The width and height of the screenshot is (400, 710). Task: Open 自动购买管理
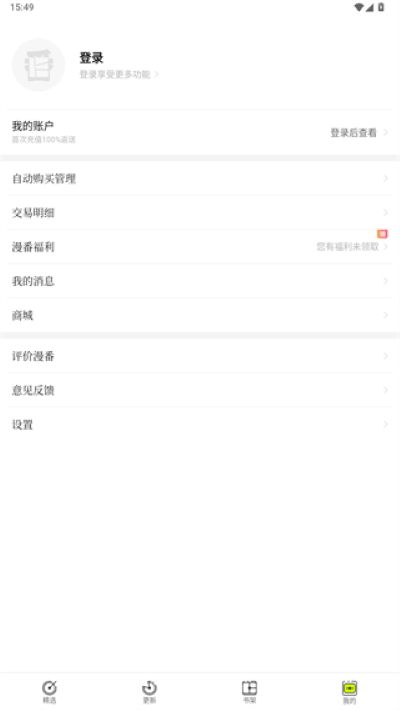pyautogui.click(x=200, y=178)
